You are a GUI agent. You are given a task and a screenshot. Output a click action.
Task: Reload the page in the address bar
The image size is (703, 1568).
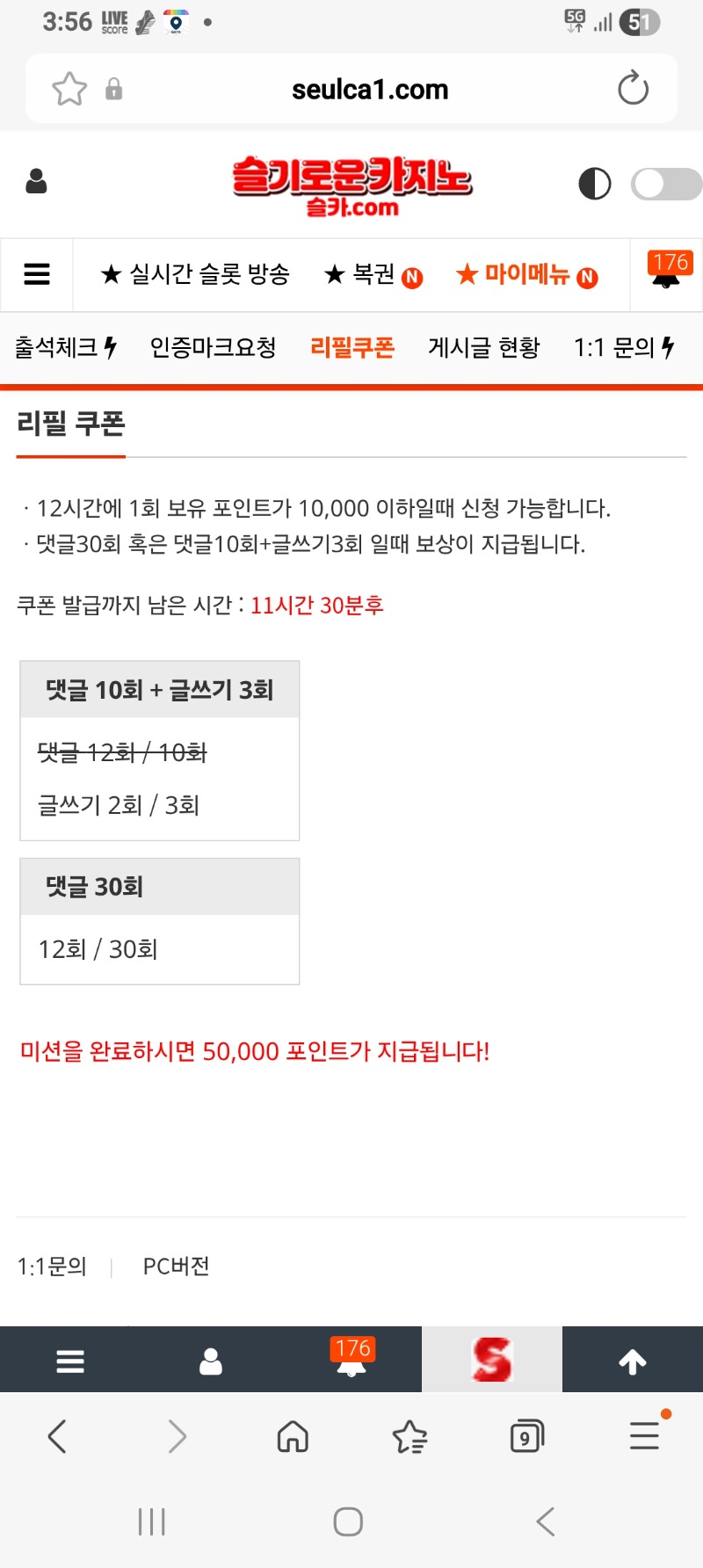633,89
